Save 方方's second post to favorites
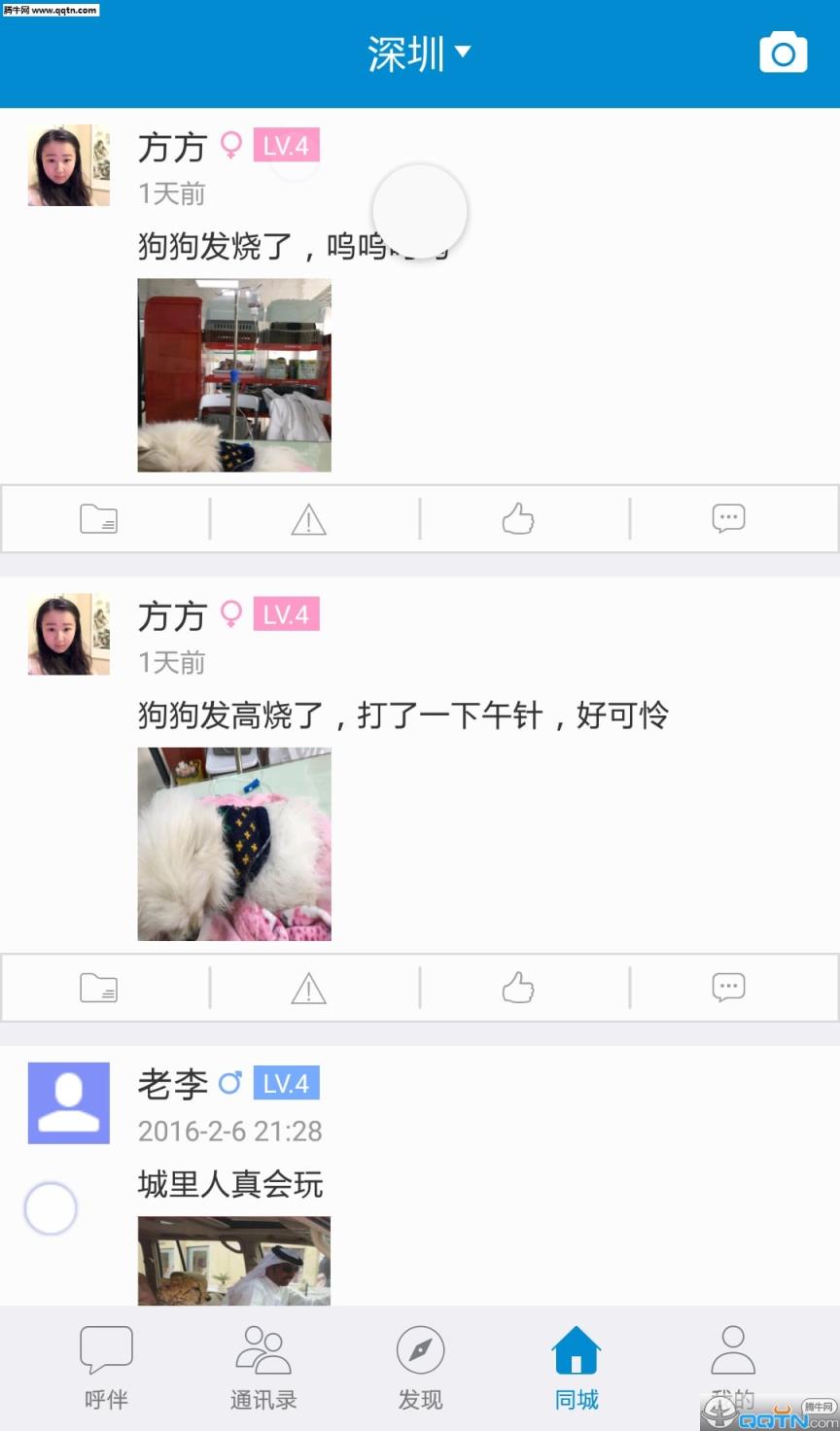 pyautogui.click(x=97, y=987)
